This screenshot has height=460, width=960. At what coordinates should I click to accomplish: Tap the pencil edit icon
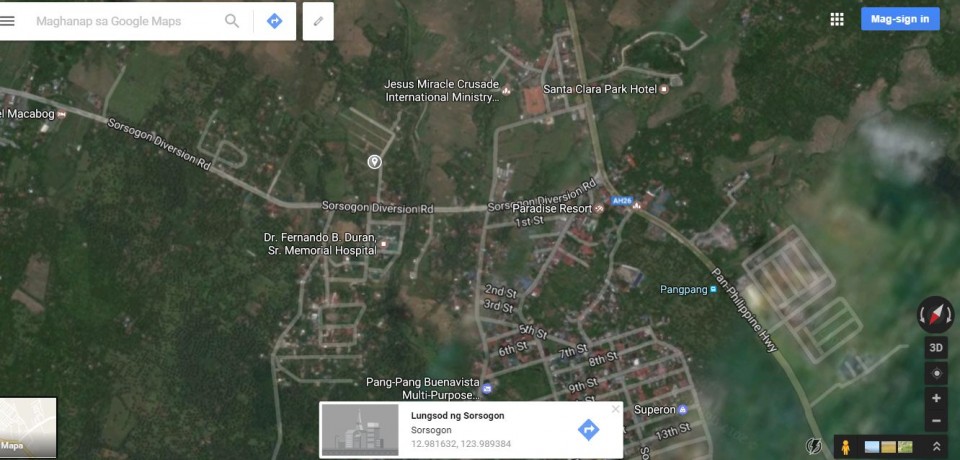318,21
